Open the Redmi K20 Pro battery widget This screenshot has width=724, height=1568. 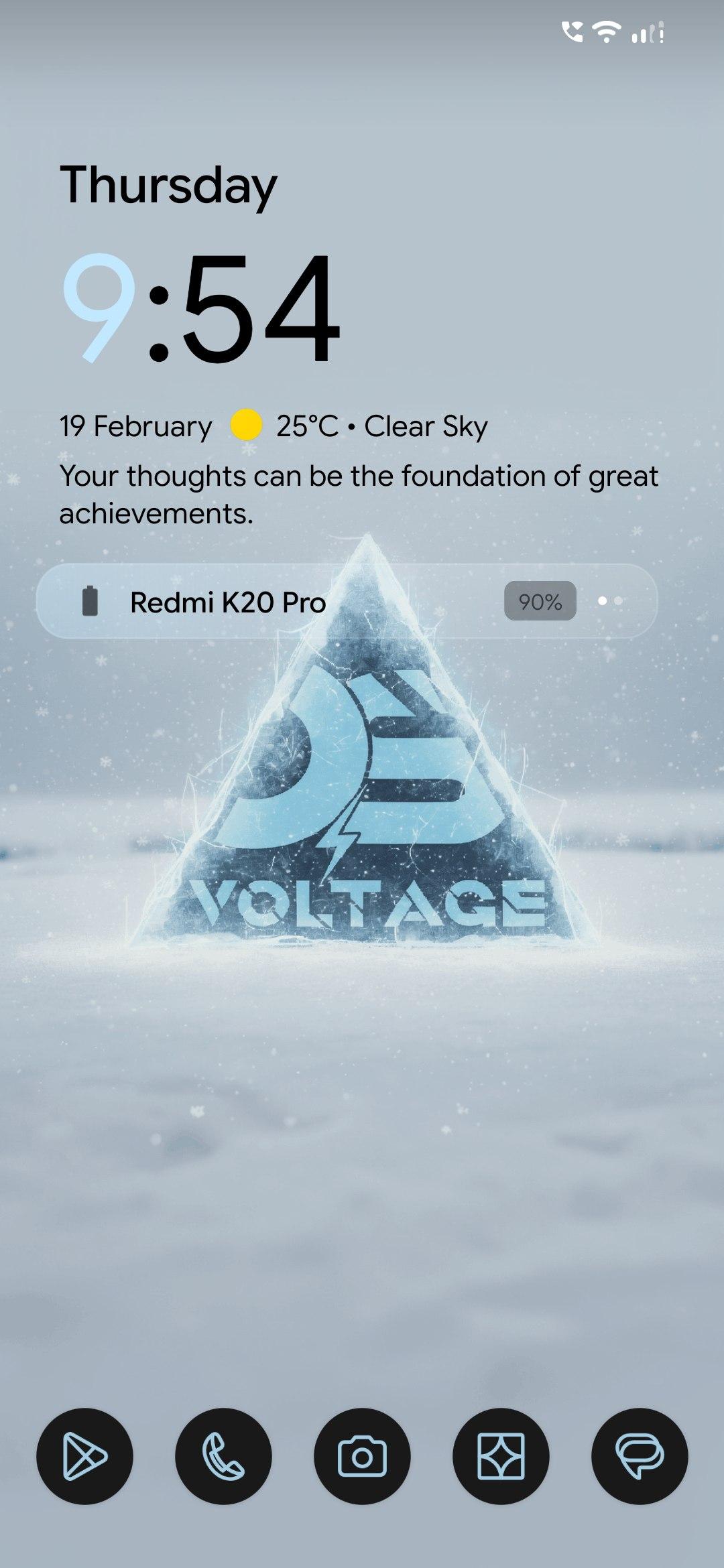pos(346,601)
